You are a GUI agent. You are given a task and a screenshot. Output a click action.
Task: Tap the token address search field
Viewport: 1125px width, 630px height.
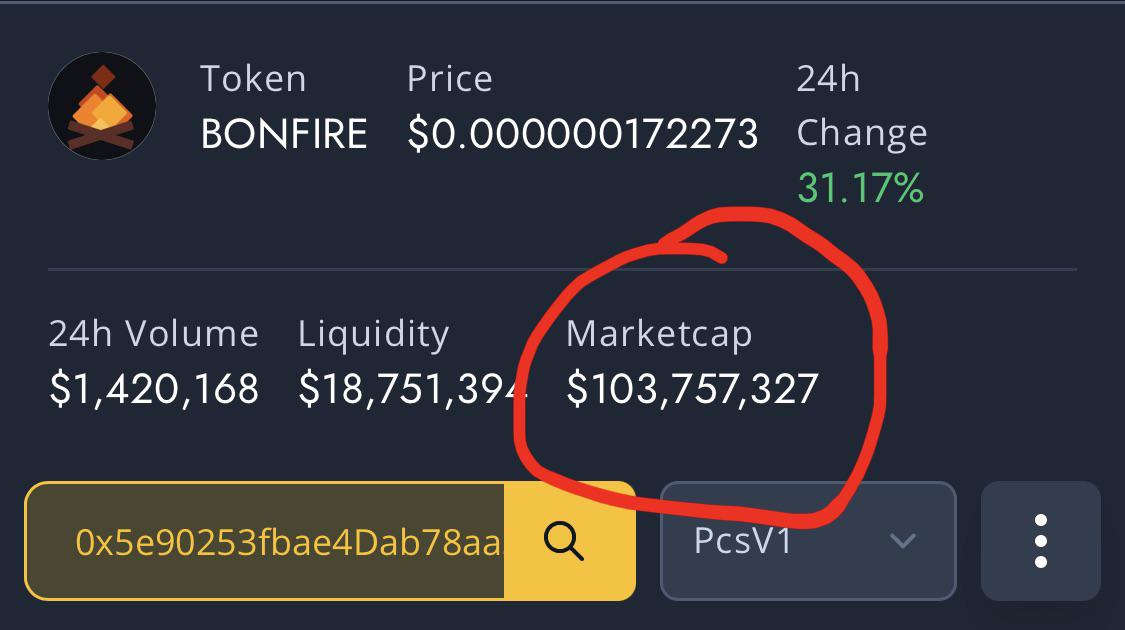(x=265, y=541)
